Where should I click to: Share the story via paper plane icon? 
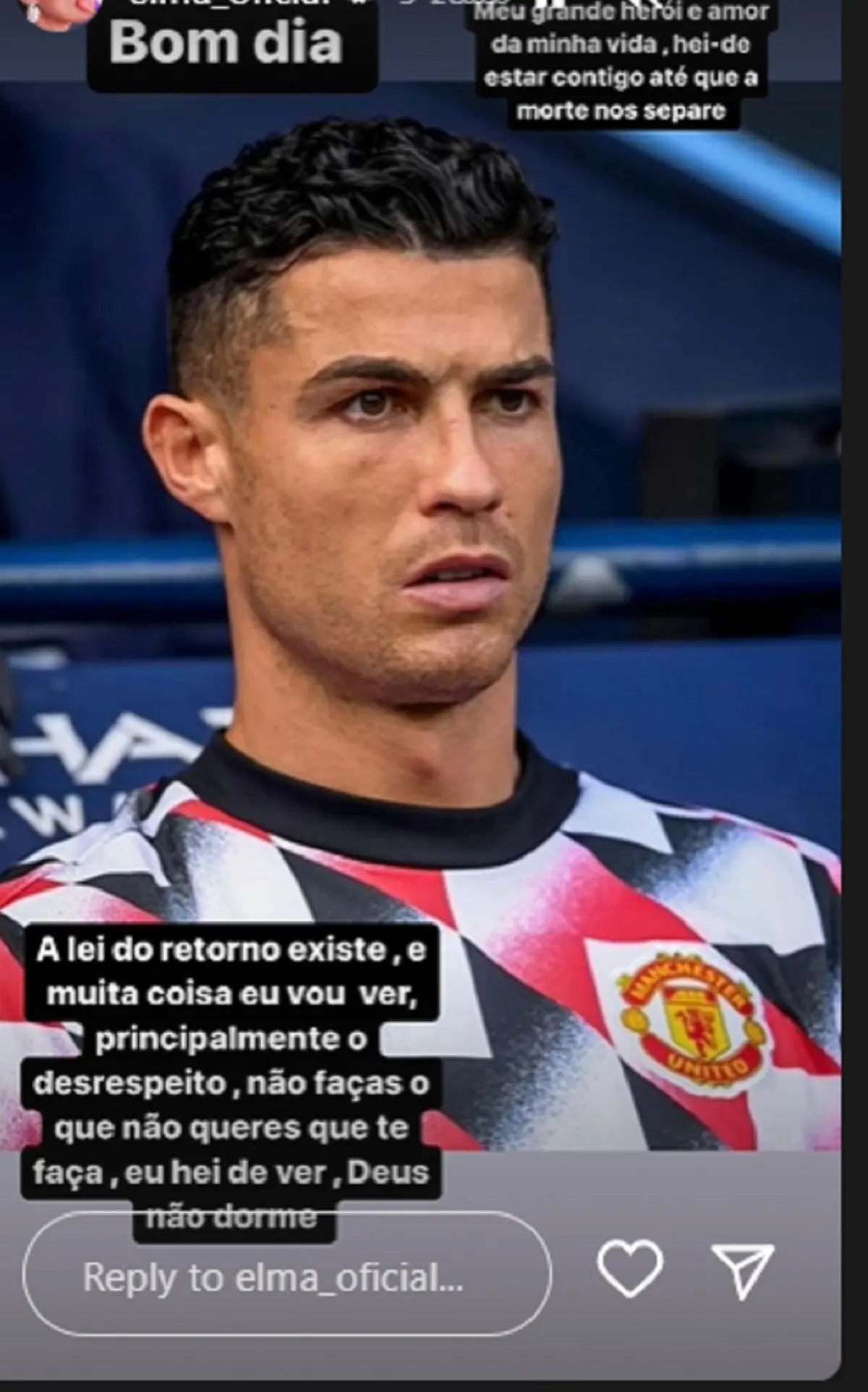pyautogui.click(x=743, y=1271)
